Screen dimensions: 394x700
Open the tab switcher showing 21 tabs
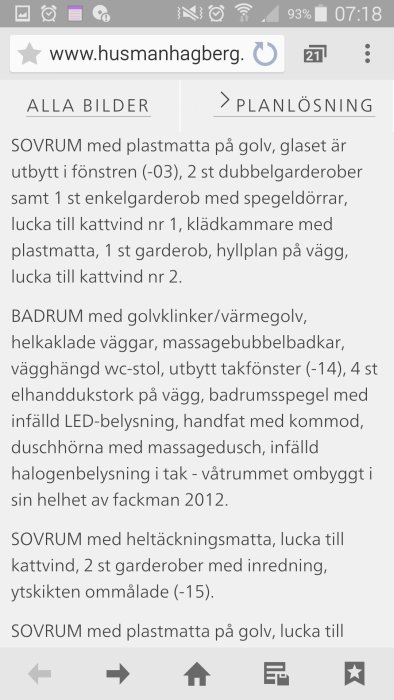pyautogui.click(x=315, y=54)
